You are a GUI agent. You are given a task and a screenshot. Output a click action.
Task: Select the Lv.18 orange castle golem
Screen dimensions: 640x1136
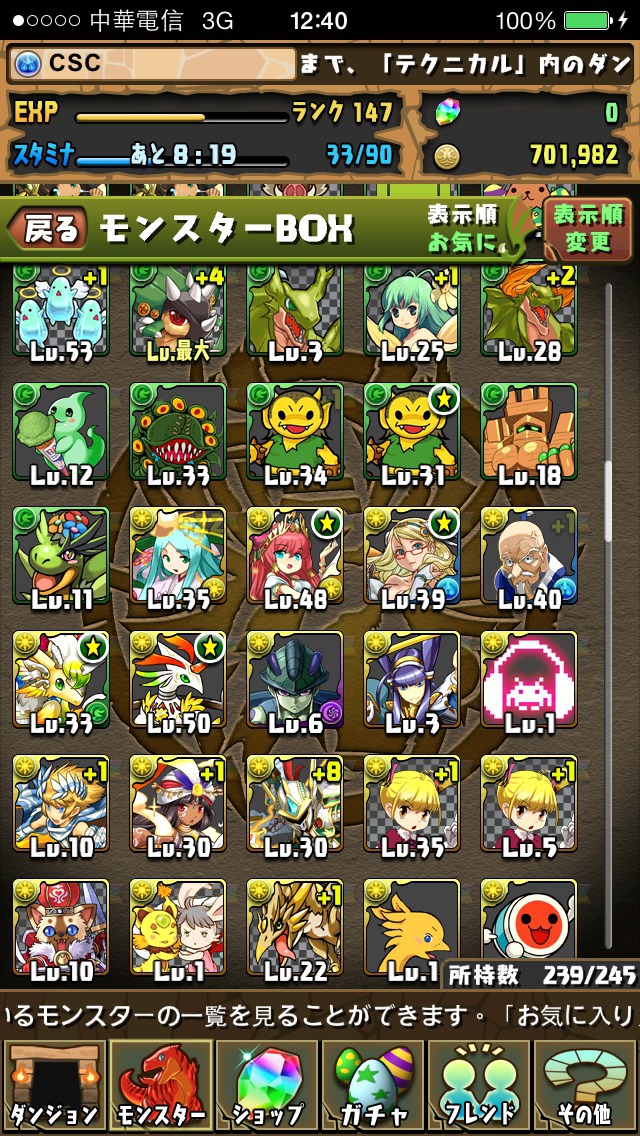coord(529,432)
